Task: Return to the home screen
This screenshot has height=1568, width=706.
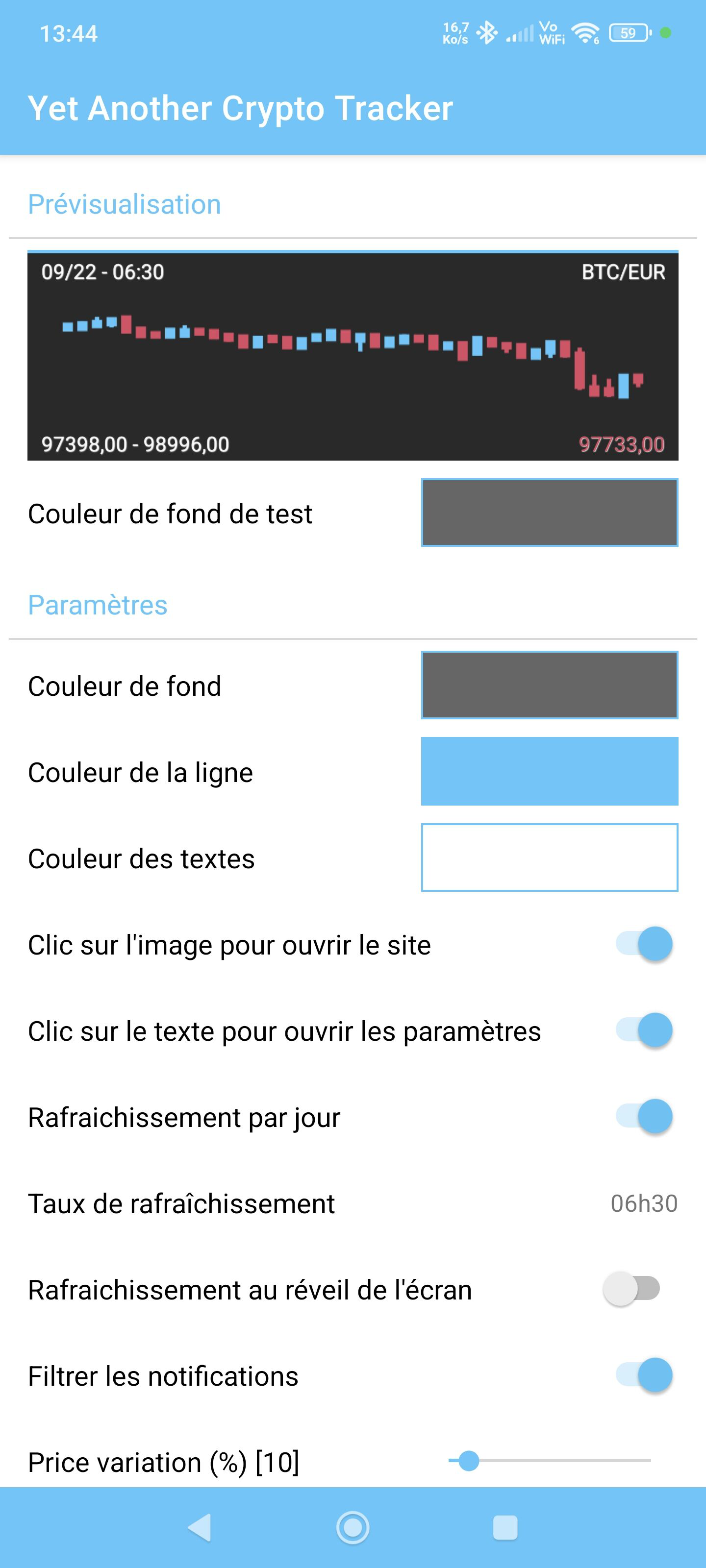Action: click(x=353, y=1527)
